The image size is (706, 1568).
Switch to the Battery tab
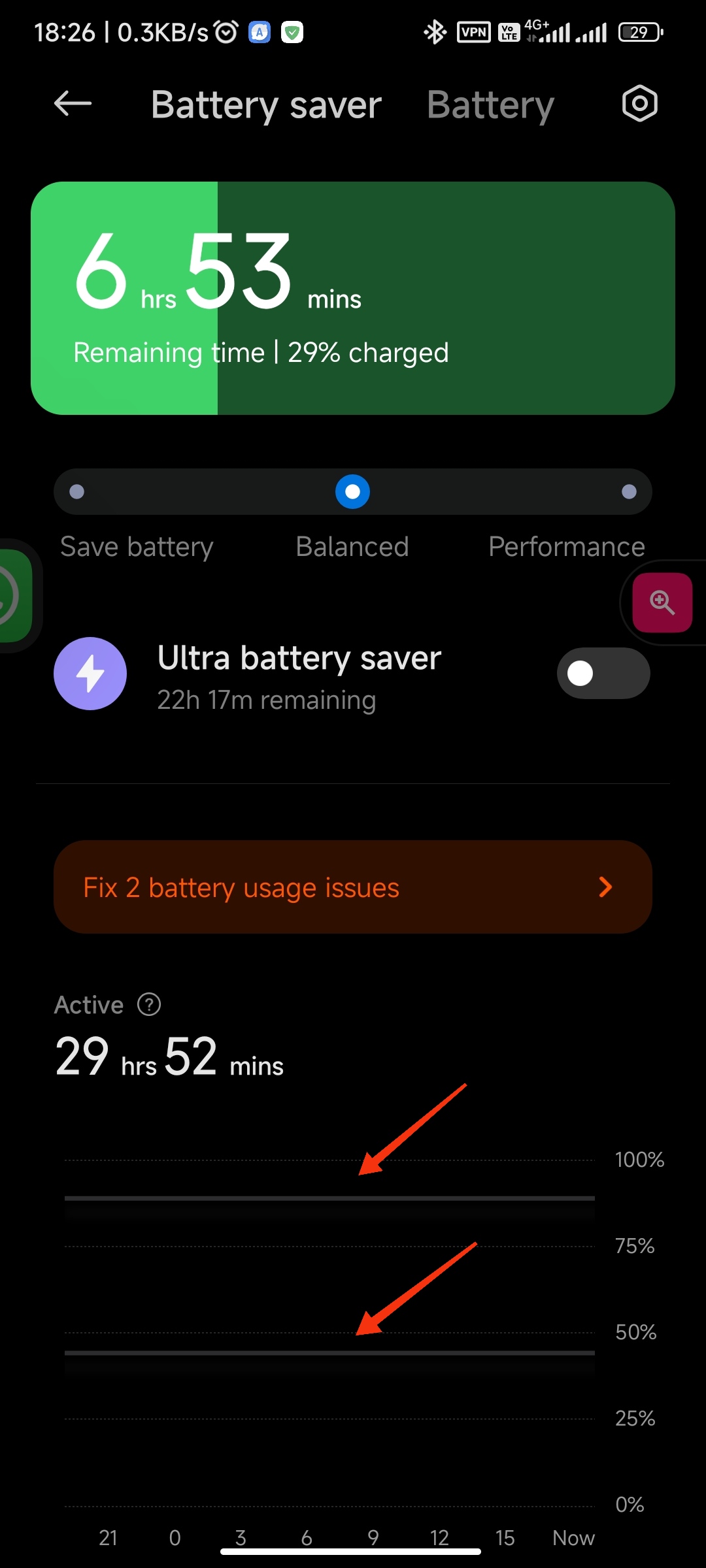pos(490,105)
